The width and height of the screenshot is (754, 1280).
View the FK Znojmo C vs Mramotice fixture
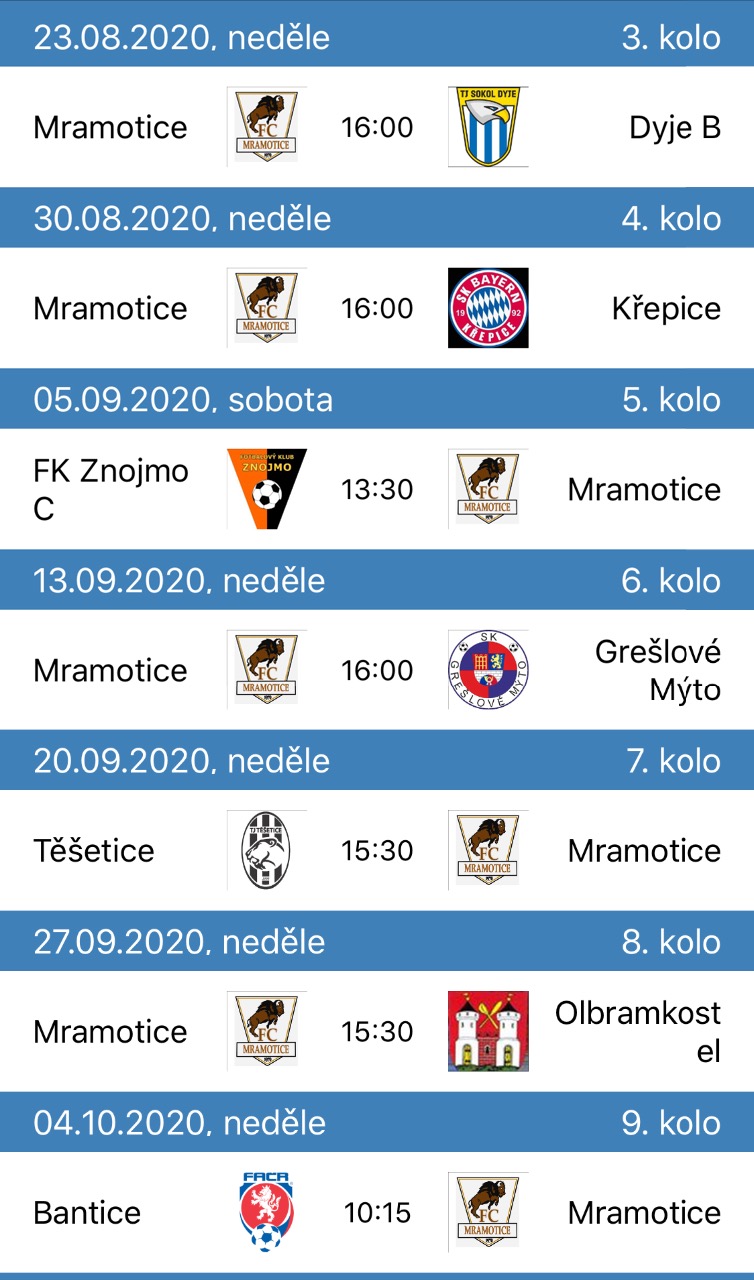377,489
